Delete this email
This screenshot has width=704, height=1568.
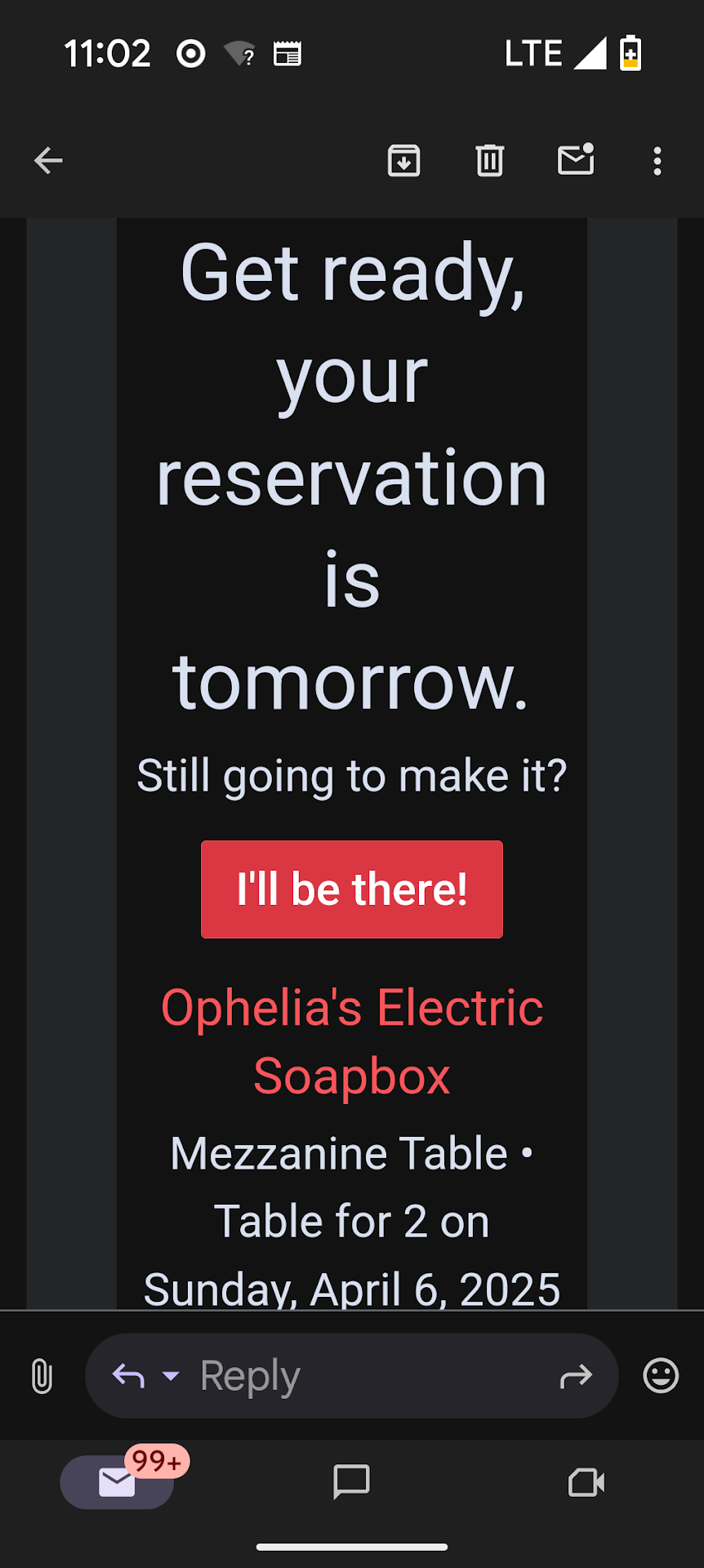pyautogui.click(x=489, y=161)
